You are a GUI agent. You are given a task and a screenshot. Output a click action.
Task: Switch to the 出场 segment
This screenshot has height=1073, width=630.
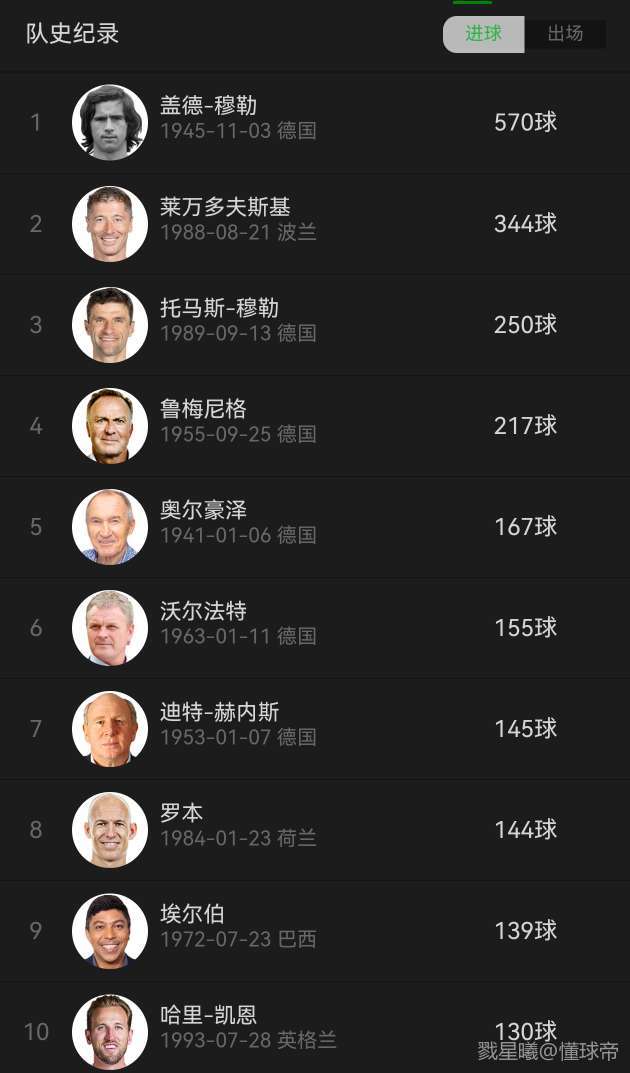(565, 34)
